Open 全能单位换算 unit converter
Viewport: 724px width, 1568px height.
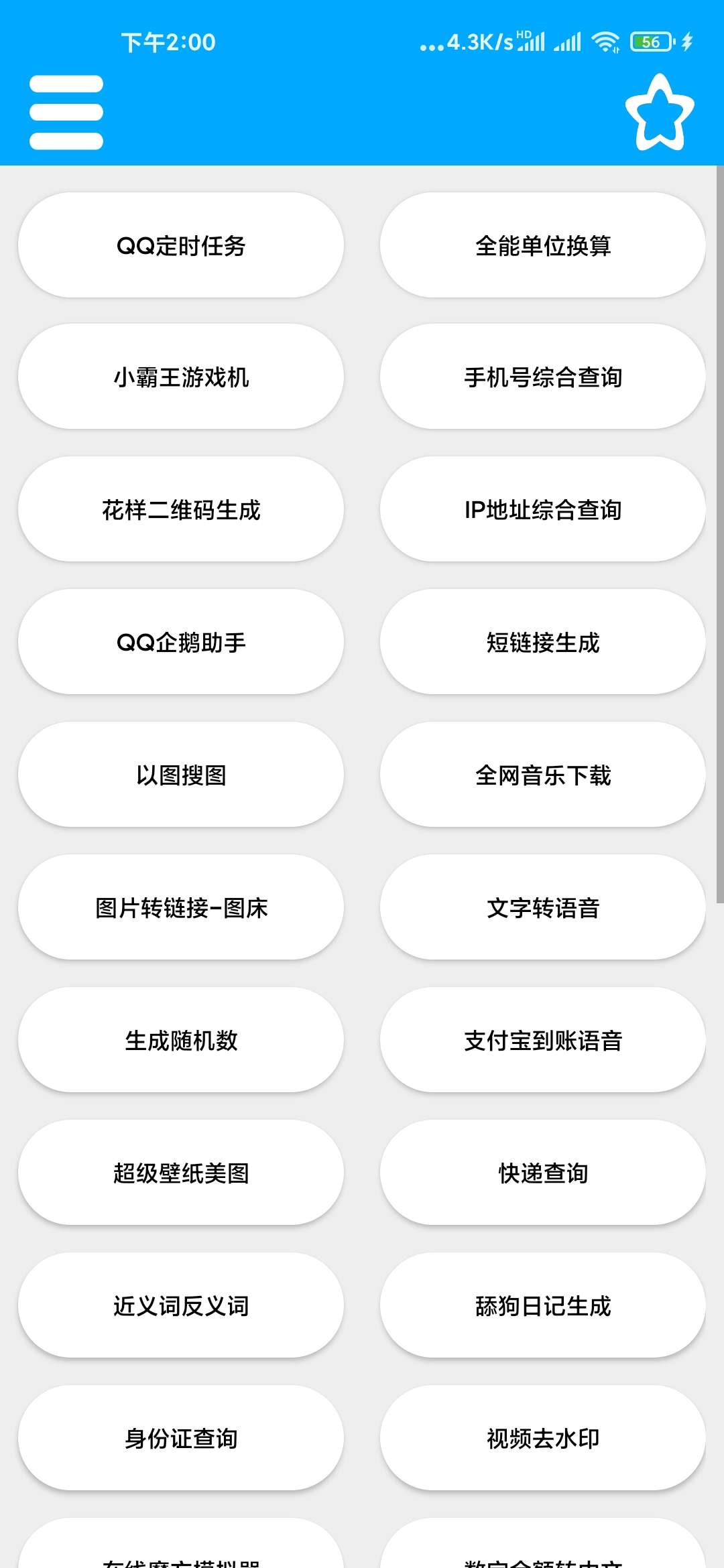(543, 245)
